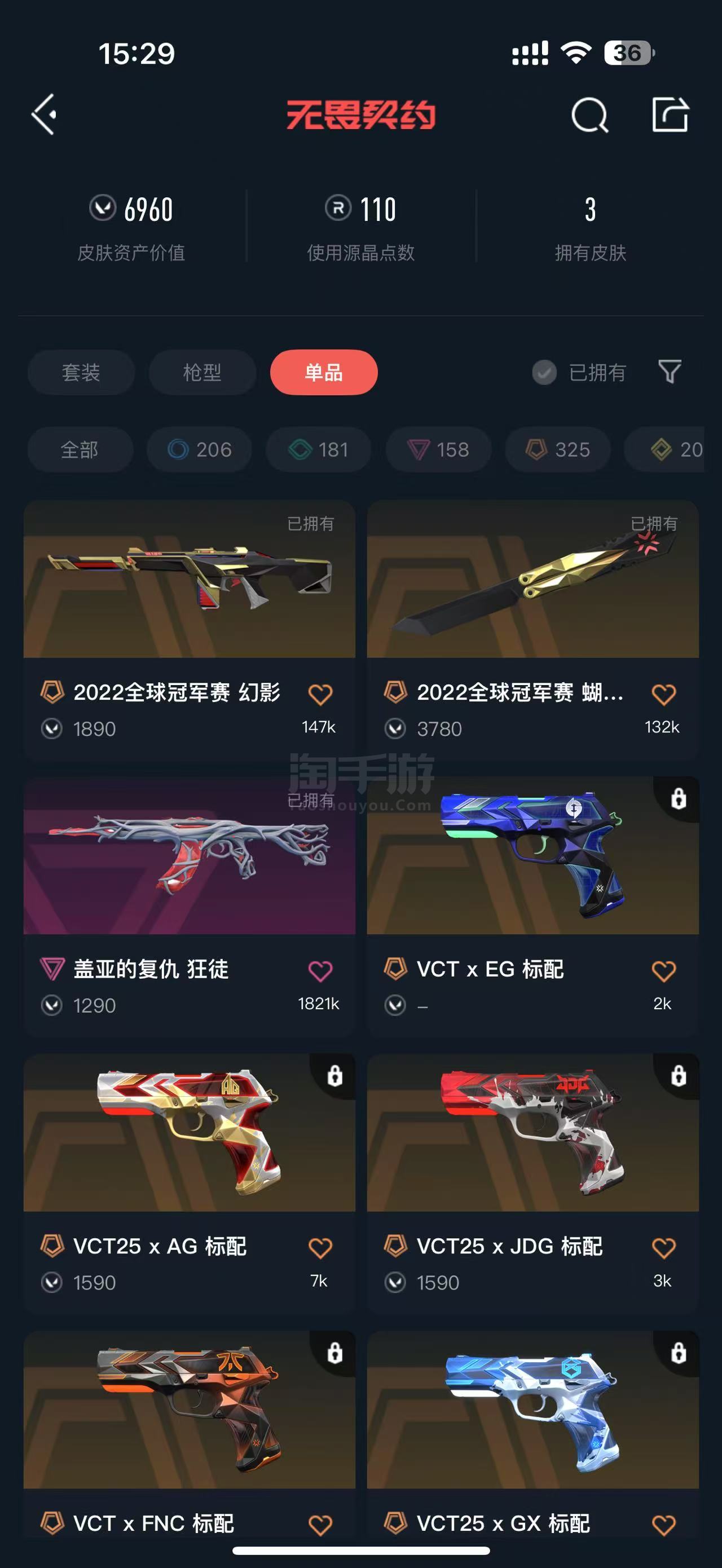
Task: Filter by the 206 rarity chip
Action: (200, 449)
